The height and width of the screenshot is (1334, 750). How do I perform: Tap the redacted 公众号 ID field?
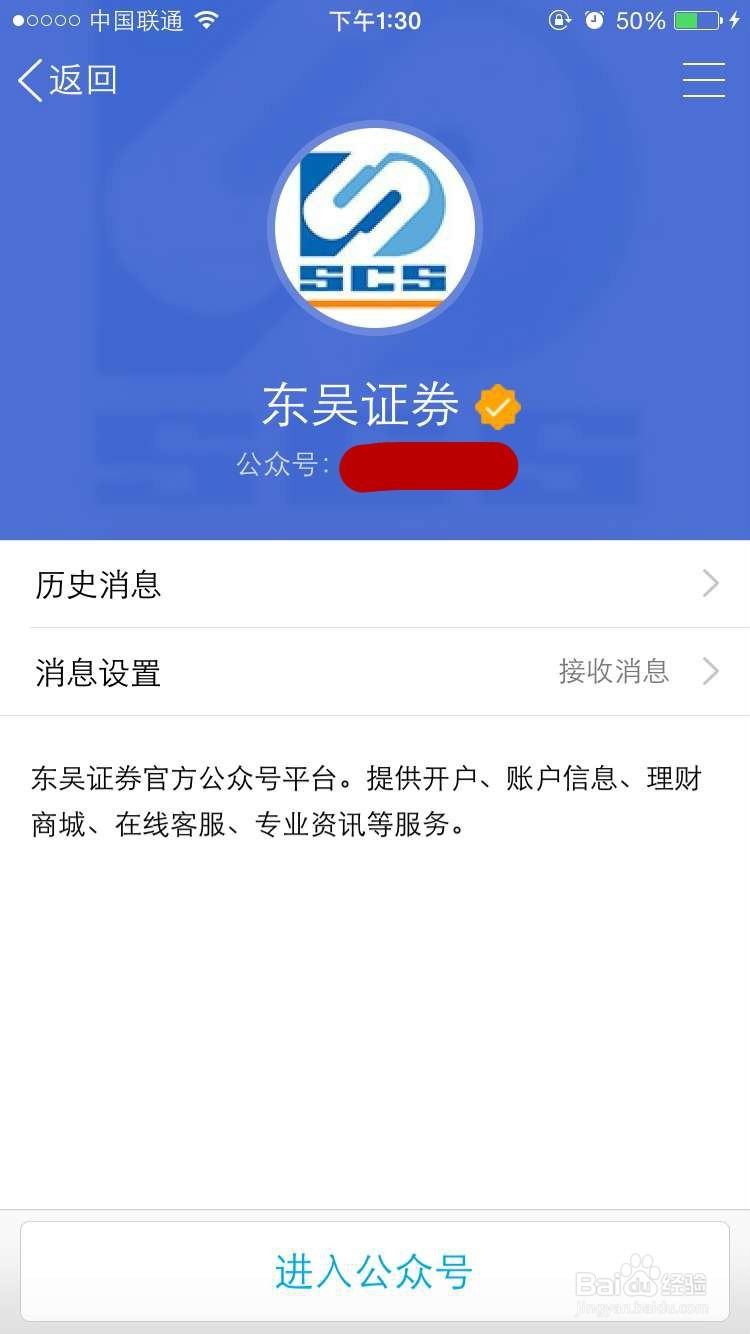(x=428, y=466)
